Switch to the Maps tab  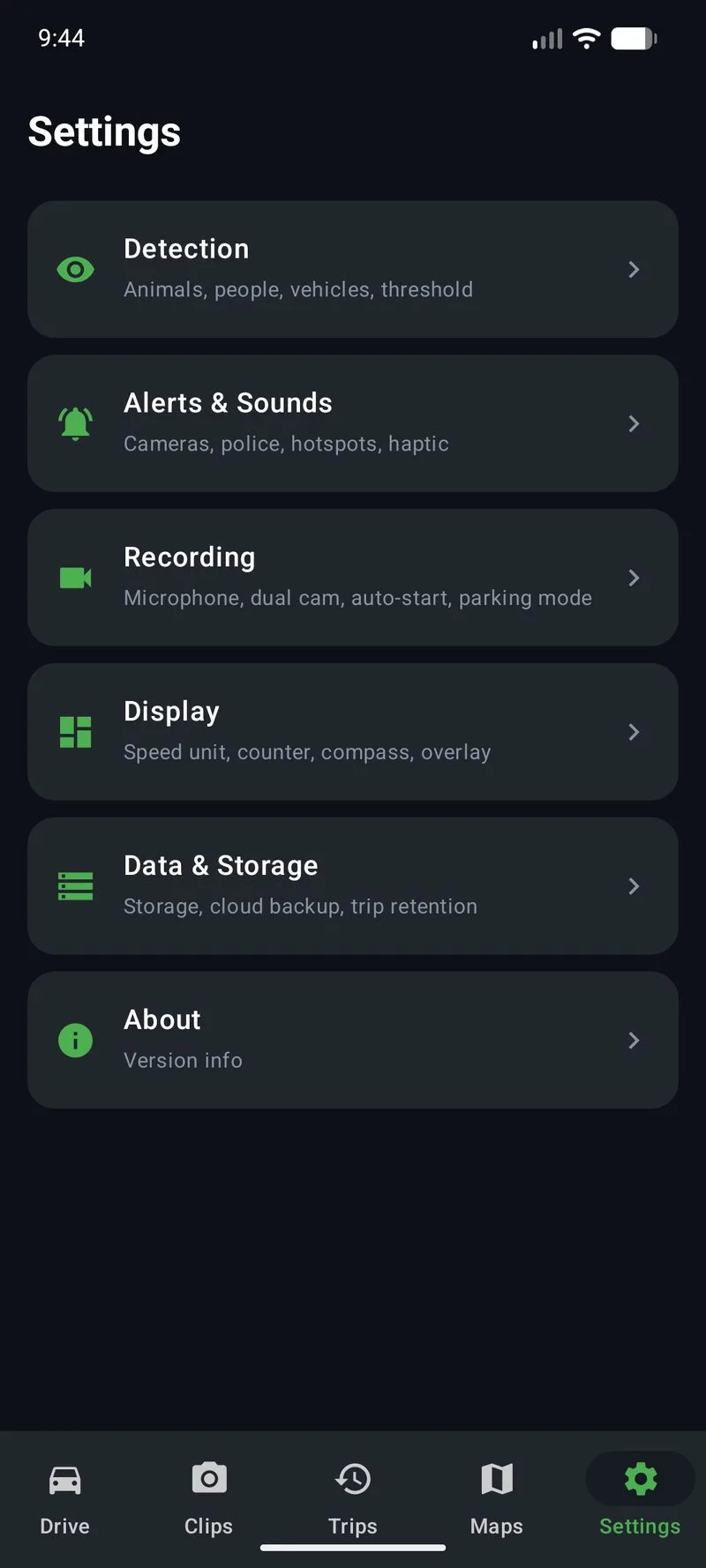pyautogui.click(x=496, y=1499)
